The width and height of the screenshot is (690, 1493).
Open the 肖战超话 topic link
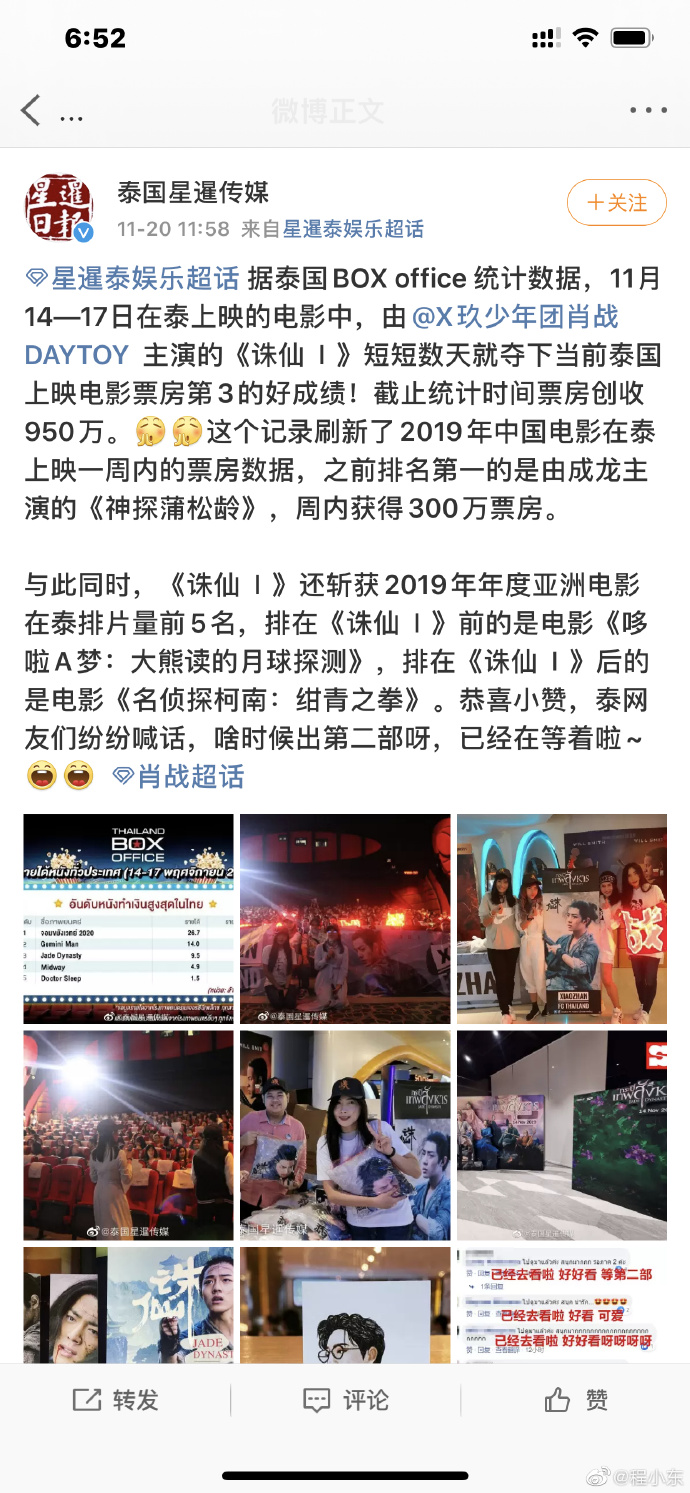click(179, 776)
